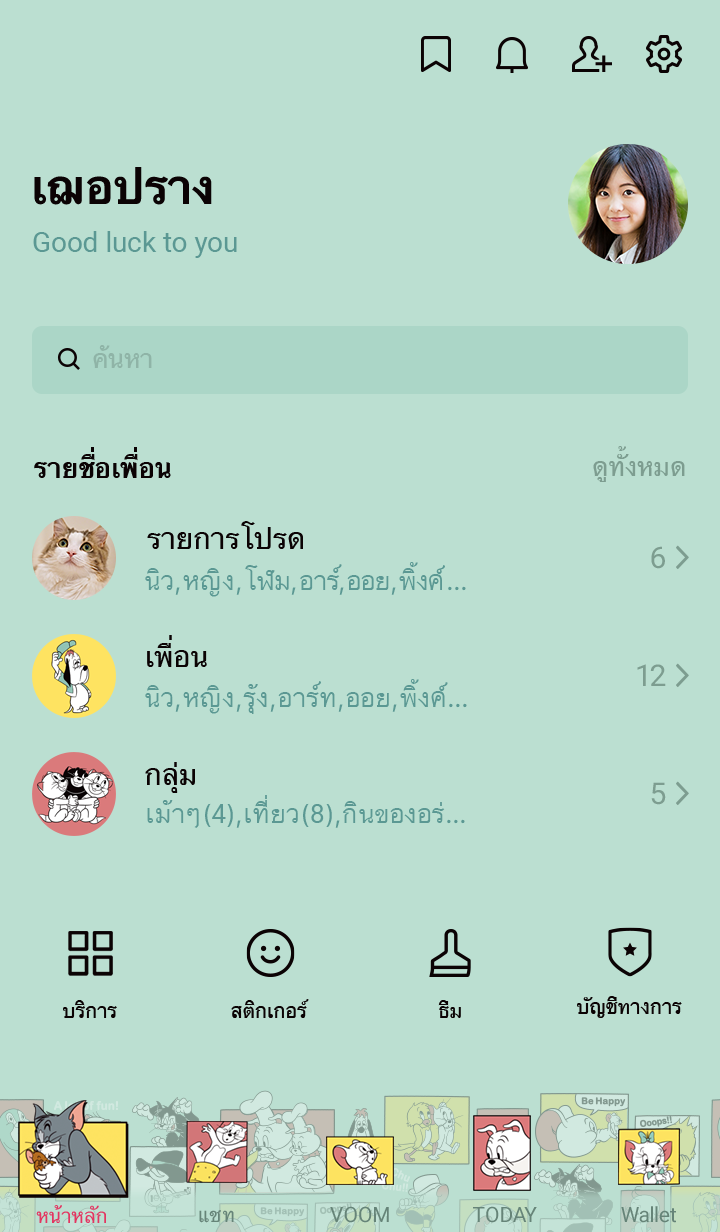Open บัญชีทางการ official accounts

click(x=629, y=970)
